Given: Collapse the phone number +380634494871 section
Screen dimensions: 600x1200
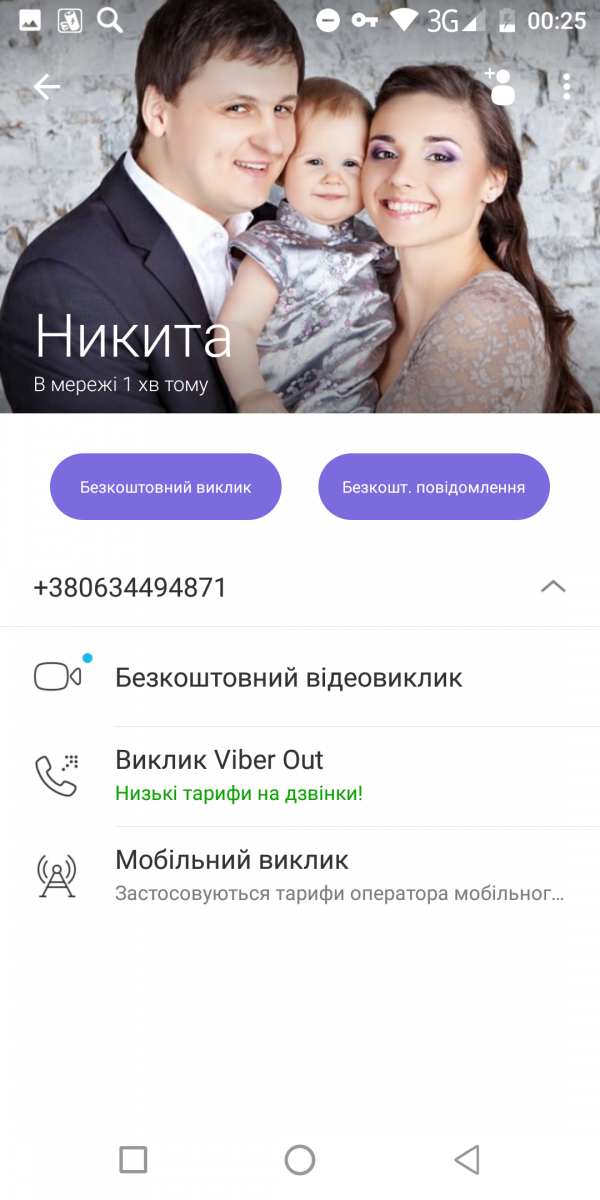Looking at the screenshot, I should tap(553, 587).
